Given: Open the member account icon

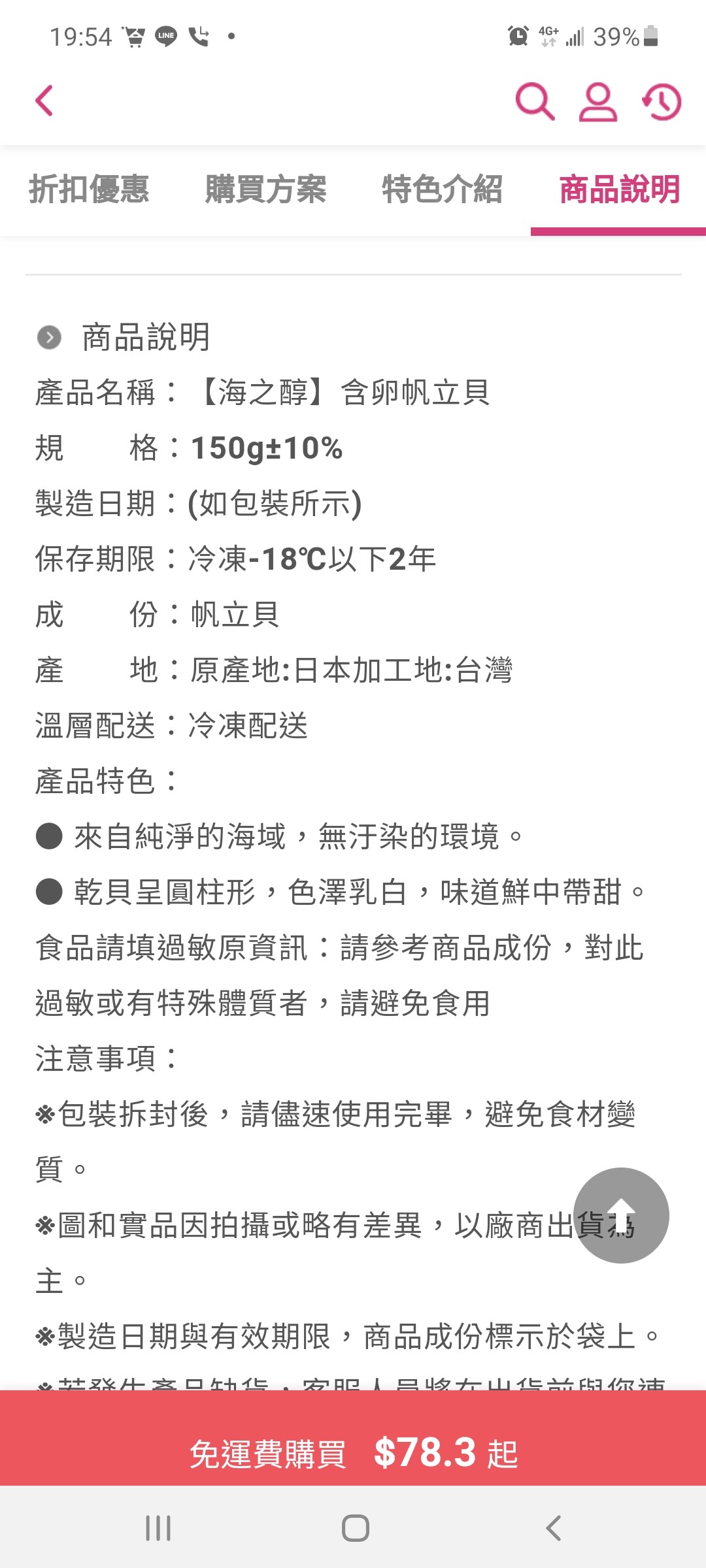Looking at the screenshot, I should pos(597,101).
